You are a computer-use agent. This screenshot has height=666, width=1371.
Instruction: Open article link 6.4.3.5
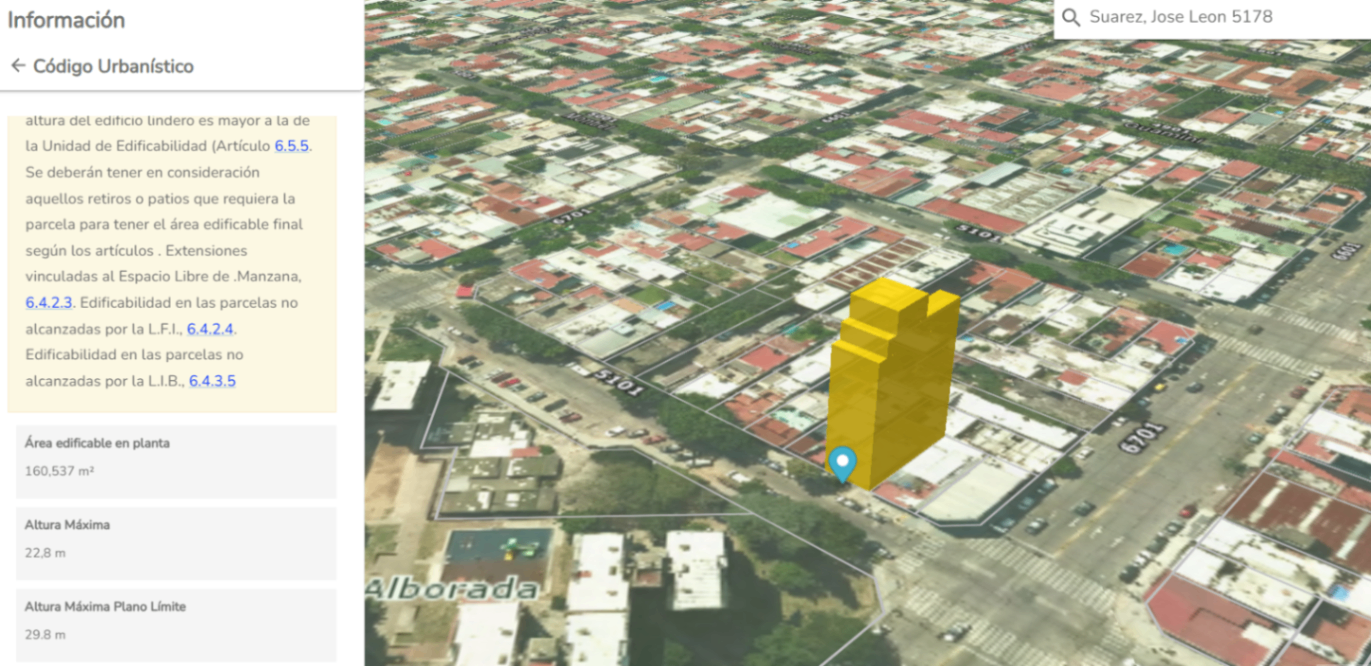pyautogui.click(x=212, y=381)
